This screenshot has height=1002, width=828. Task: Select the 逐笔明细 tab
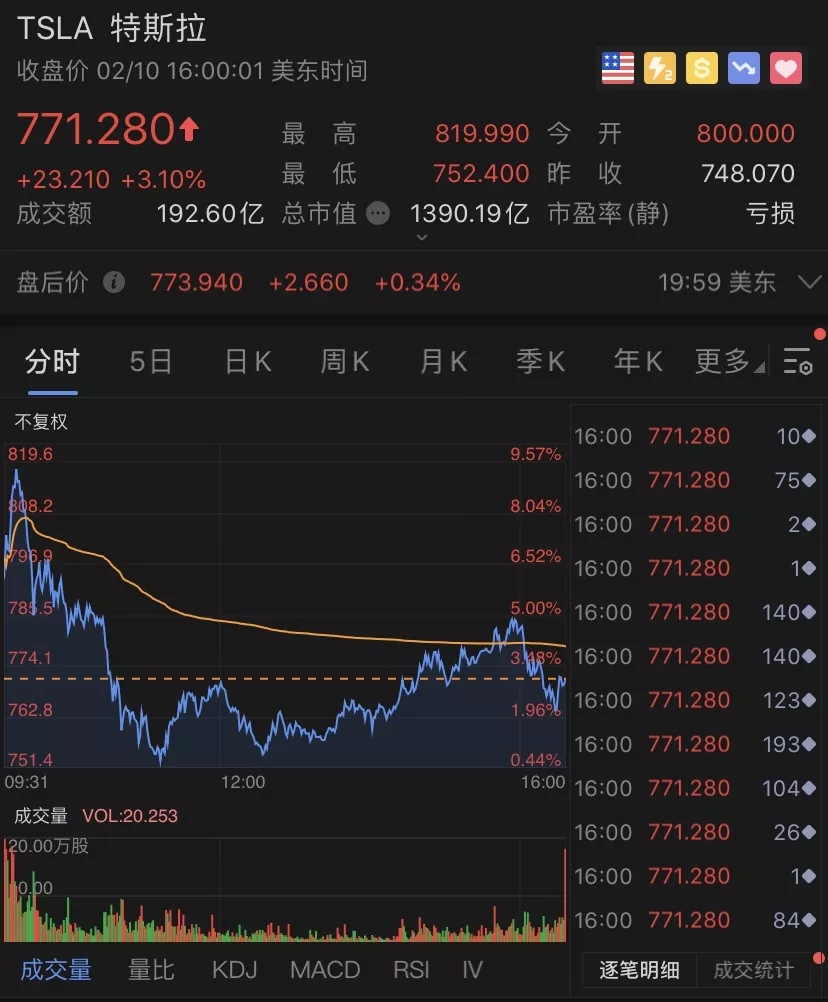pos(639,969)
